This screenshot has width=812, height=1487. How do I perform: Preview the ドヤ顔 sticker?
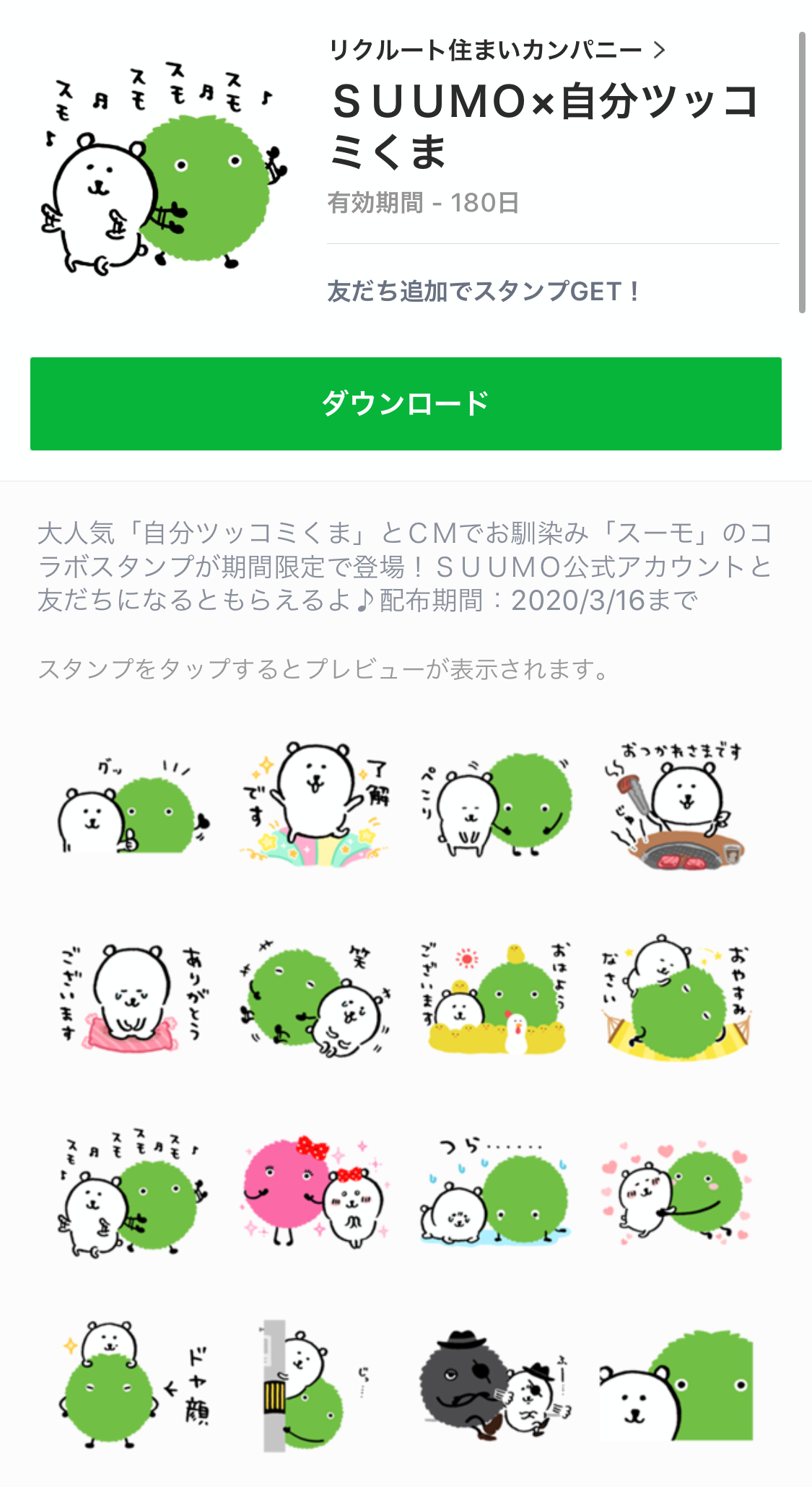(x=135, y=1384)
